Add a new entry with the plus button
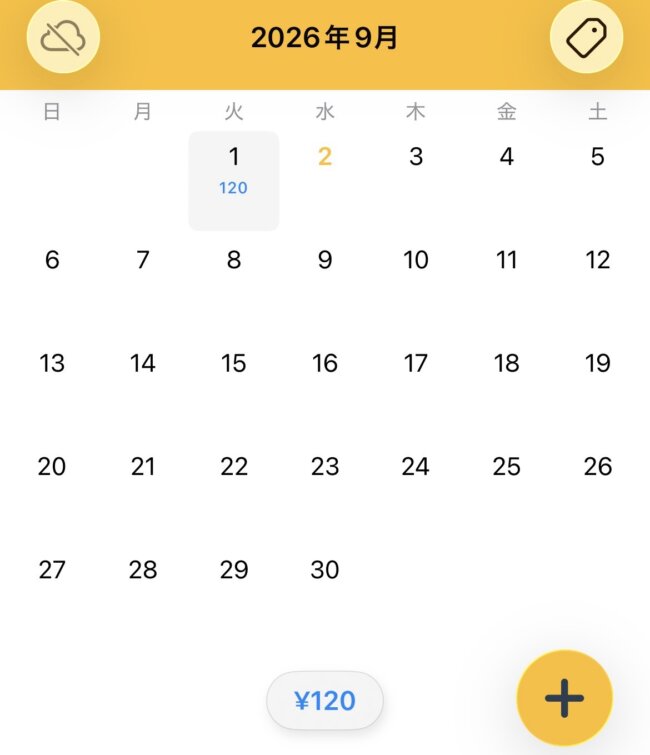The width and height of the screenshot is (650, 755). tap(564, 698)
